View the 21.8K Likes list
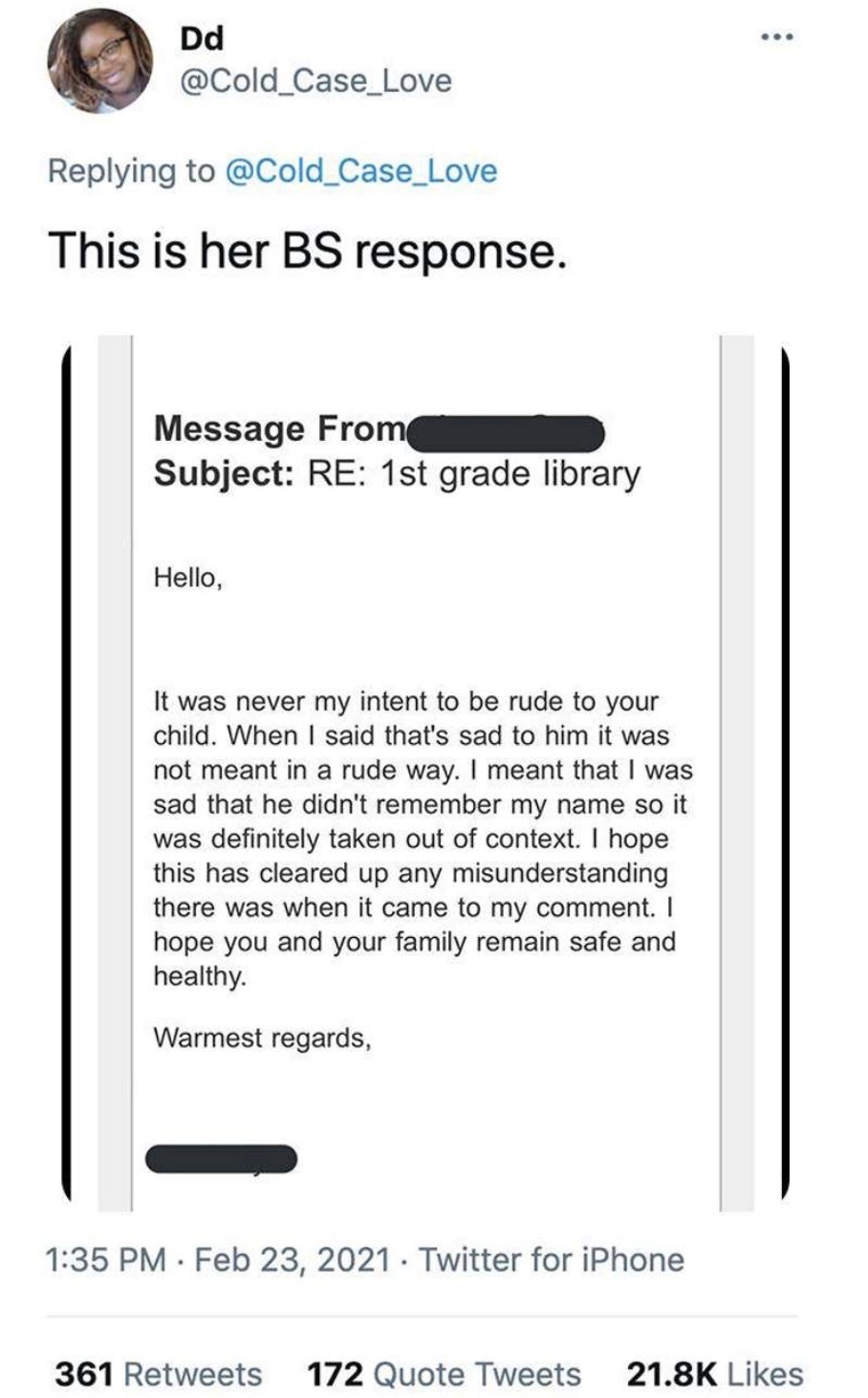Screen dimensions: 868x1398 pos(714,1374)
